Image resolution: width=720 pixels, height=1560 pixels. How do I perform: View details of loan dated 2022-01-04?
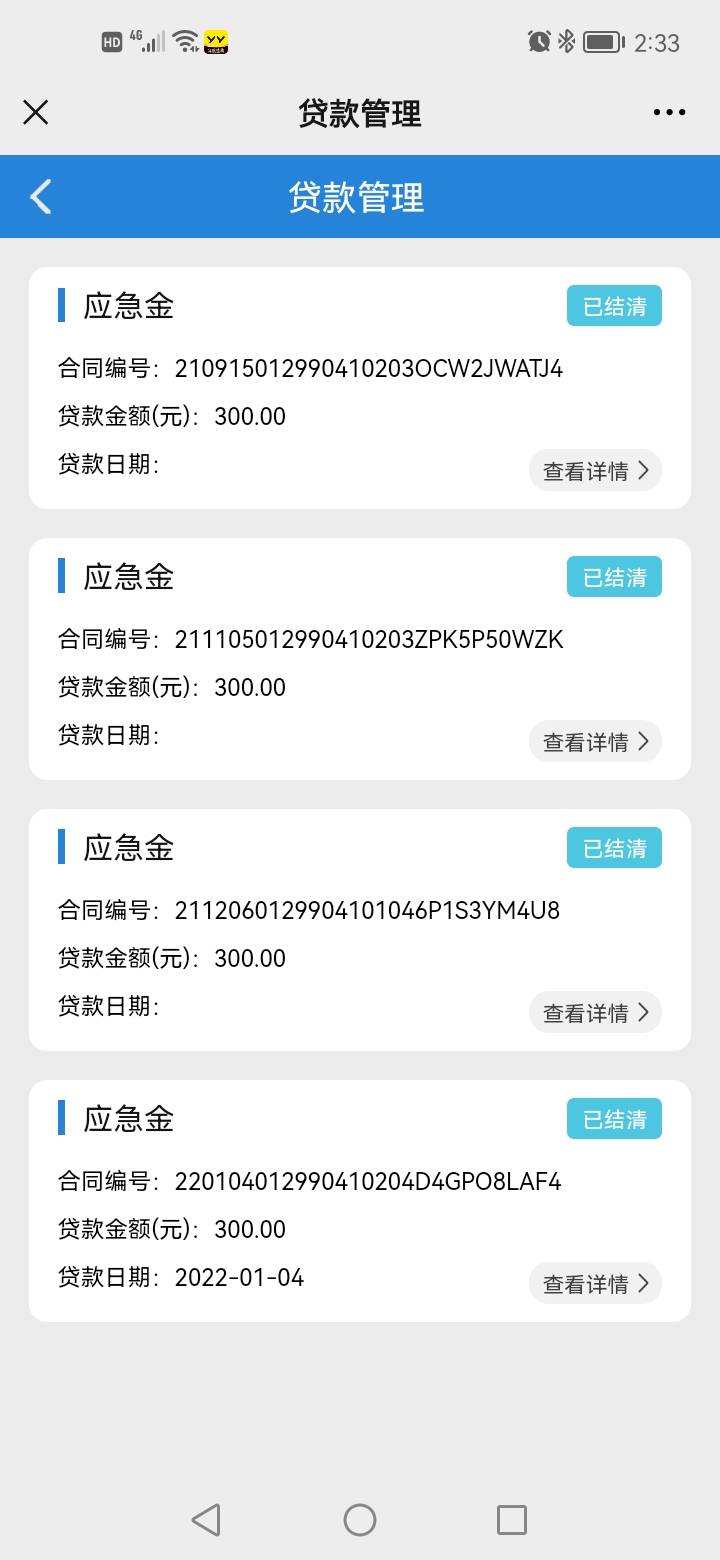[595, 1284]
